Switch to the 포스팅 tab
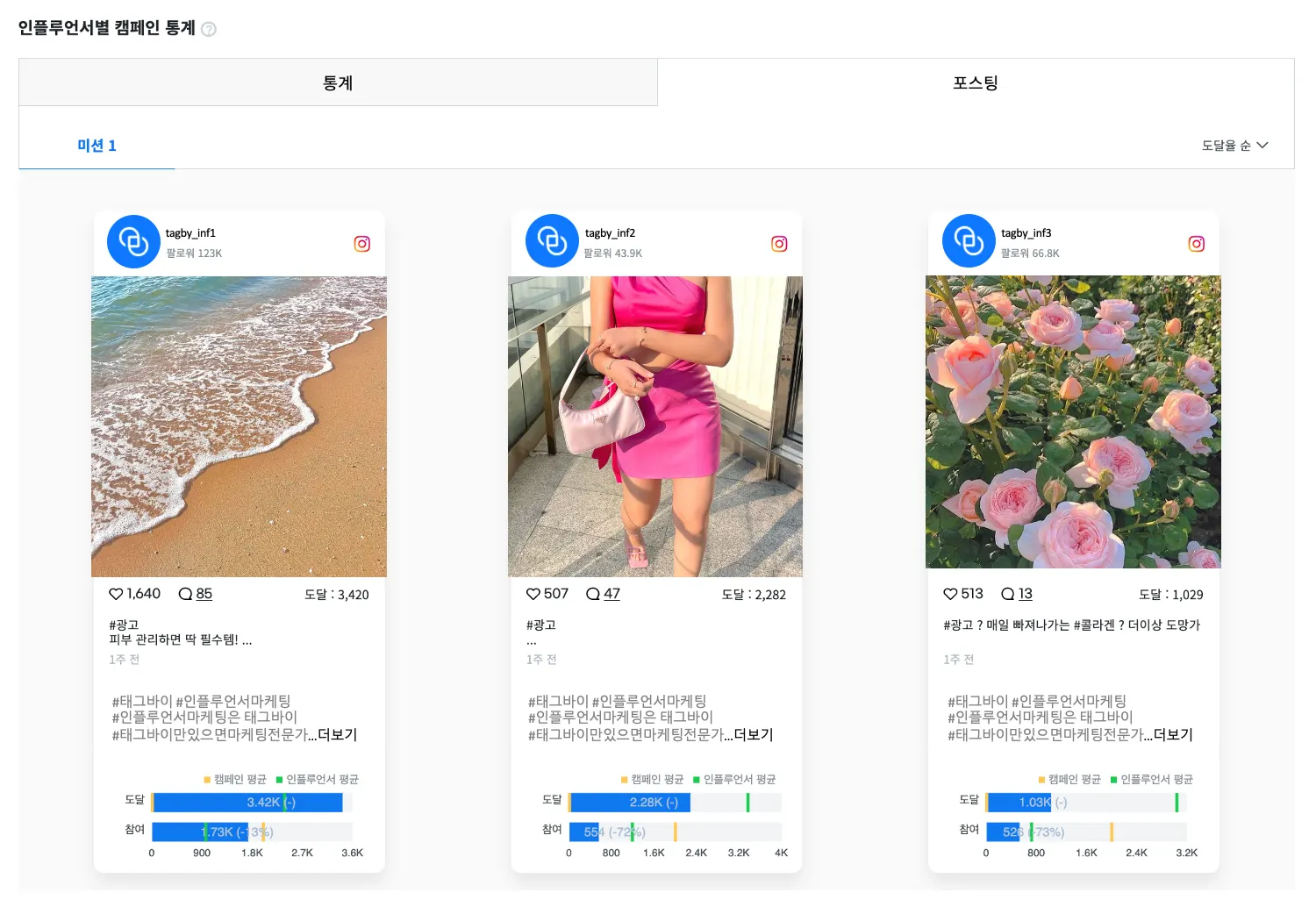Viewport: 1316px width, 907px height. tap(976, 82)
